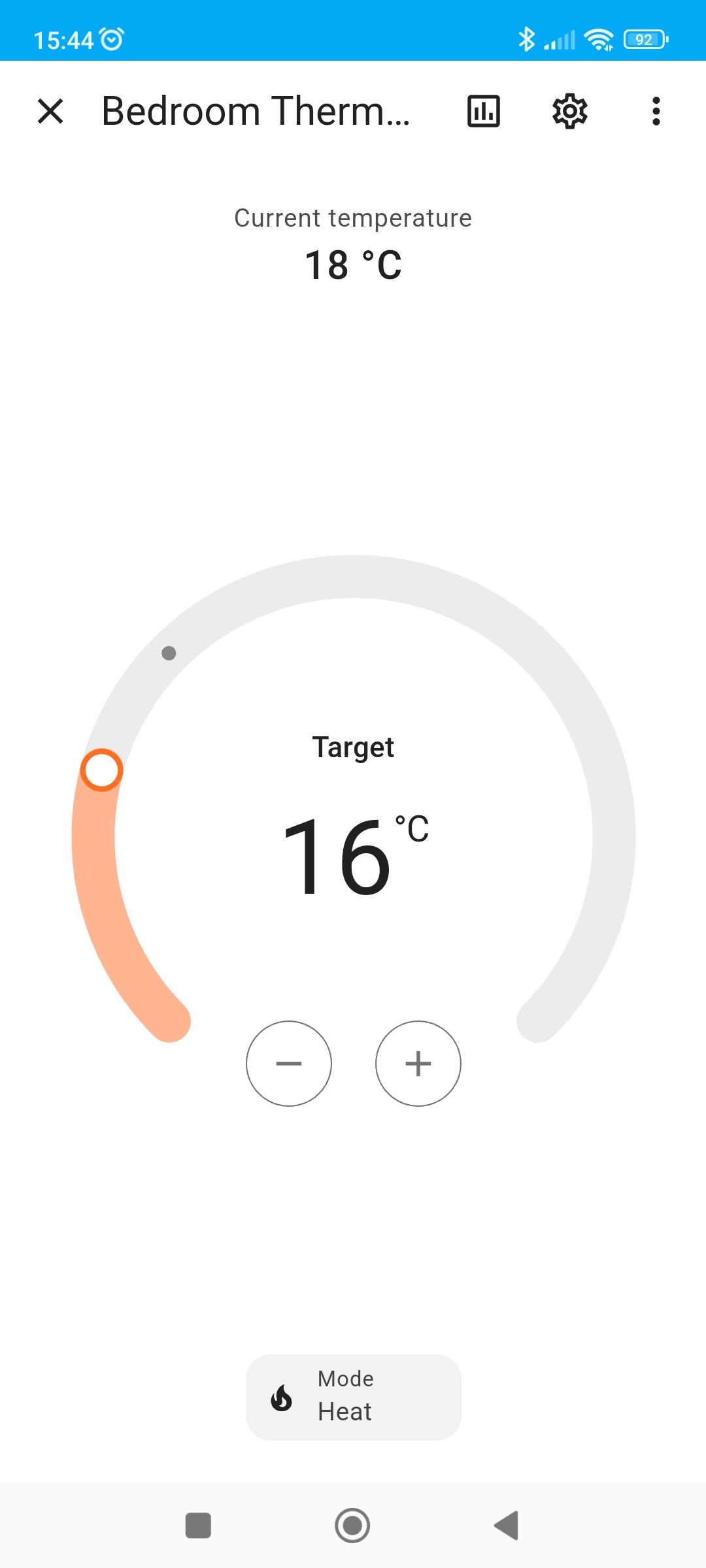
Task: Close the Bedroom Thermostat dialog
Action: pos(50,111)
